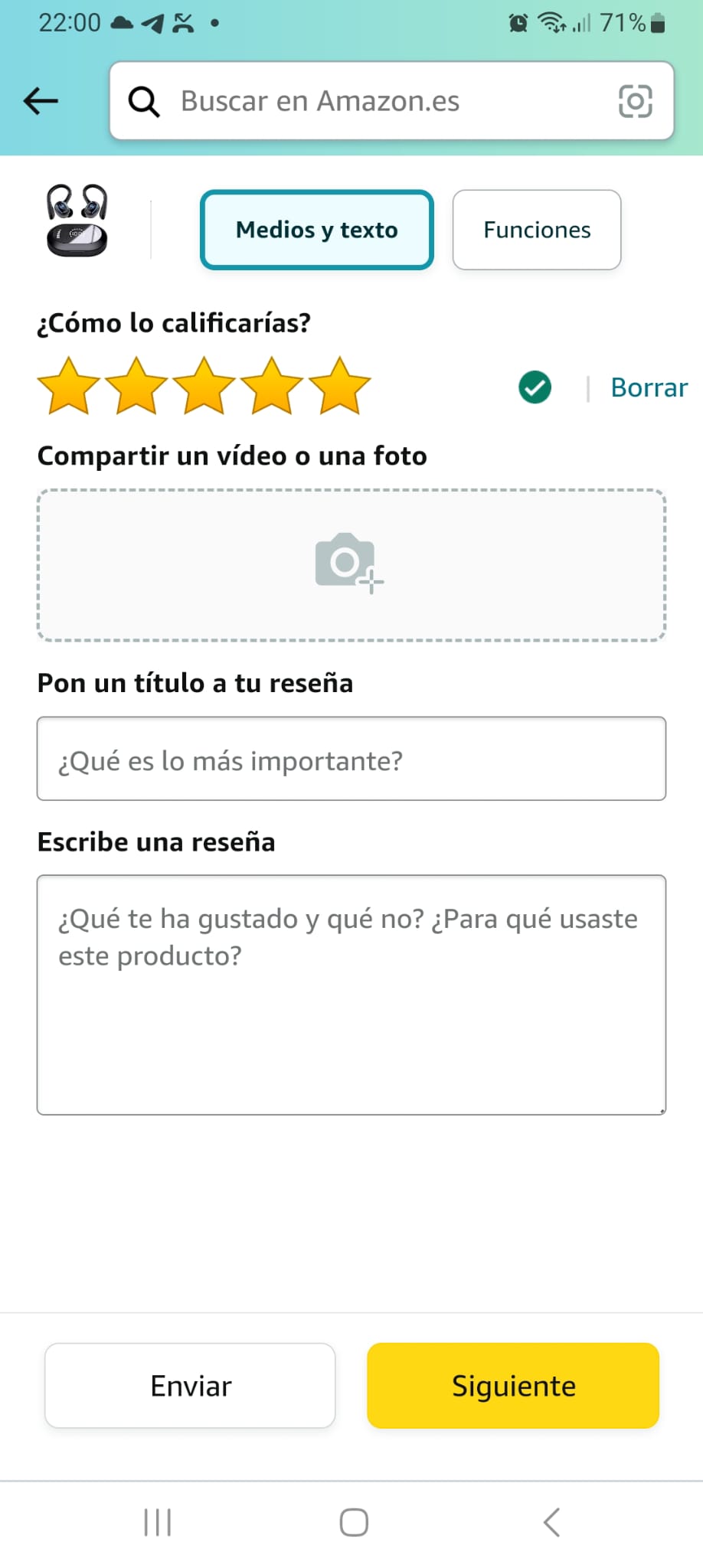The image size is (703, 1568).
Task: Switch to the Funciones tab
Action: coord(536,230)
